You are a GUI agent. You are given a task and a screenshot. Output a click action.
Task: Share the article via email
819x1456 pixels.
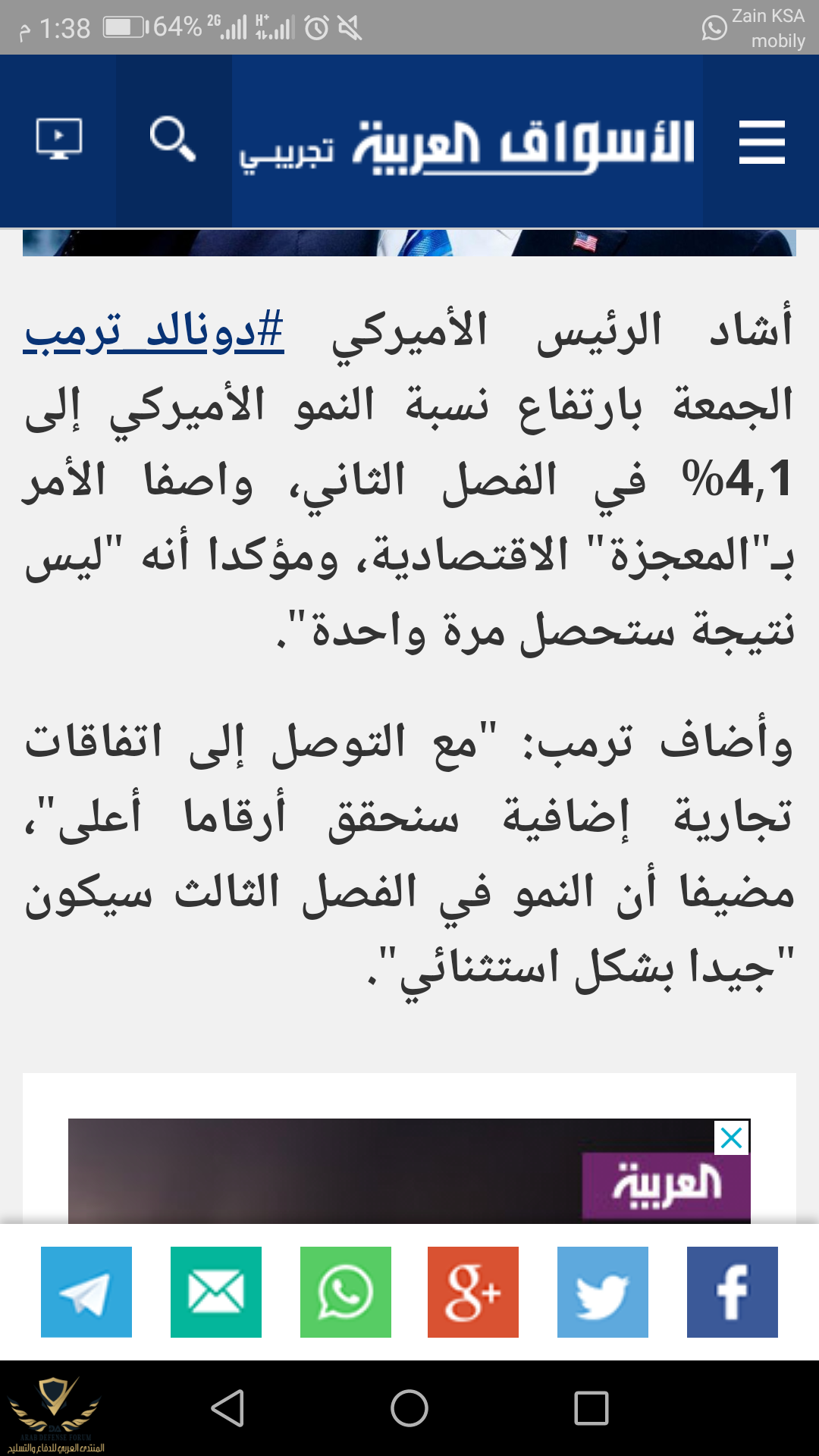216,1292
